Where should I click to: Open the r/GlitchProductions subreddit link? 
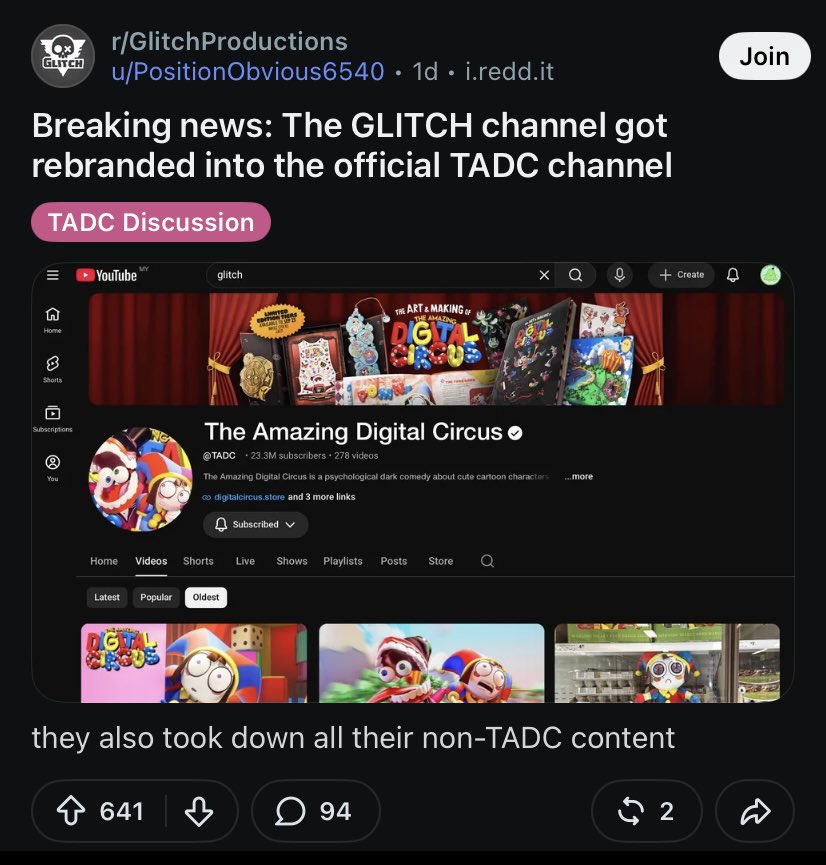[x=230, y=41]
